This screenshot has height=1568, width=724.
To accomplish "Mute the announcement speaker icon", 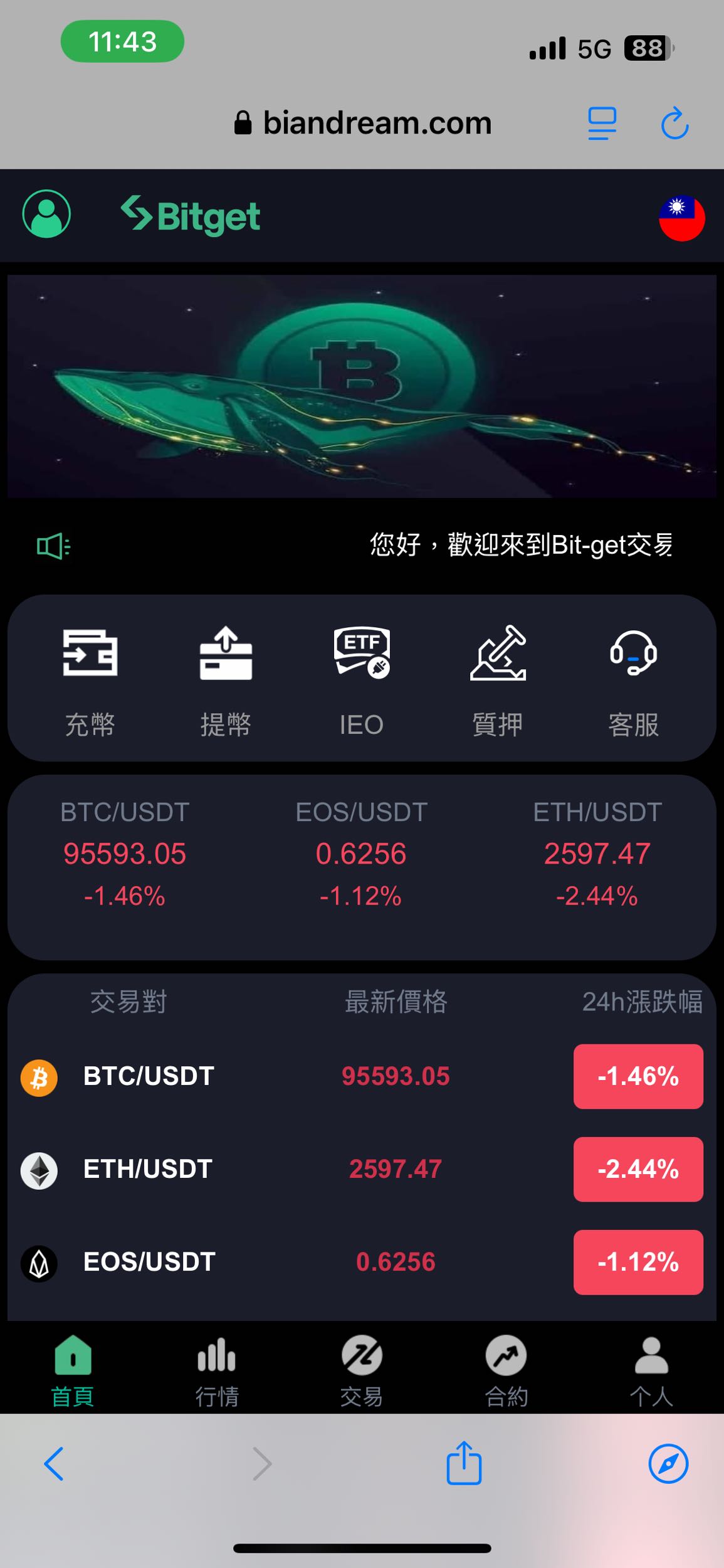I will [x=53, y=545].
